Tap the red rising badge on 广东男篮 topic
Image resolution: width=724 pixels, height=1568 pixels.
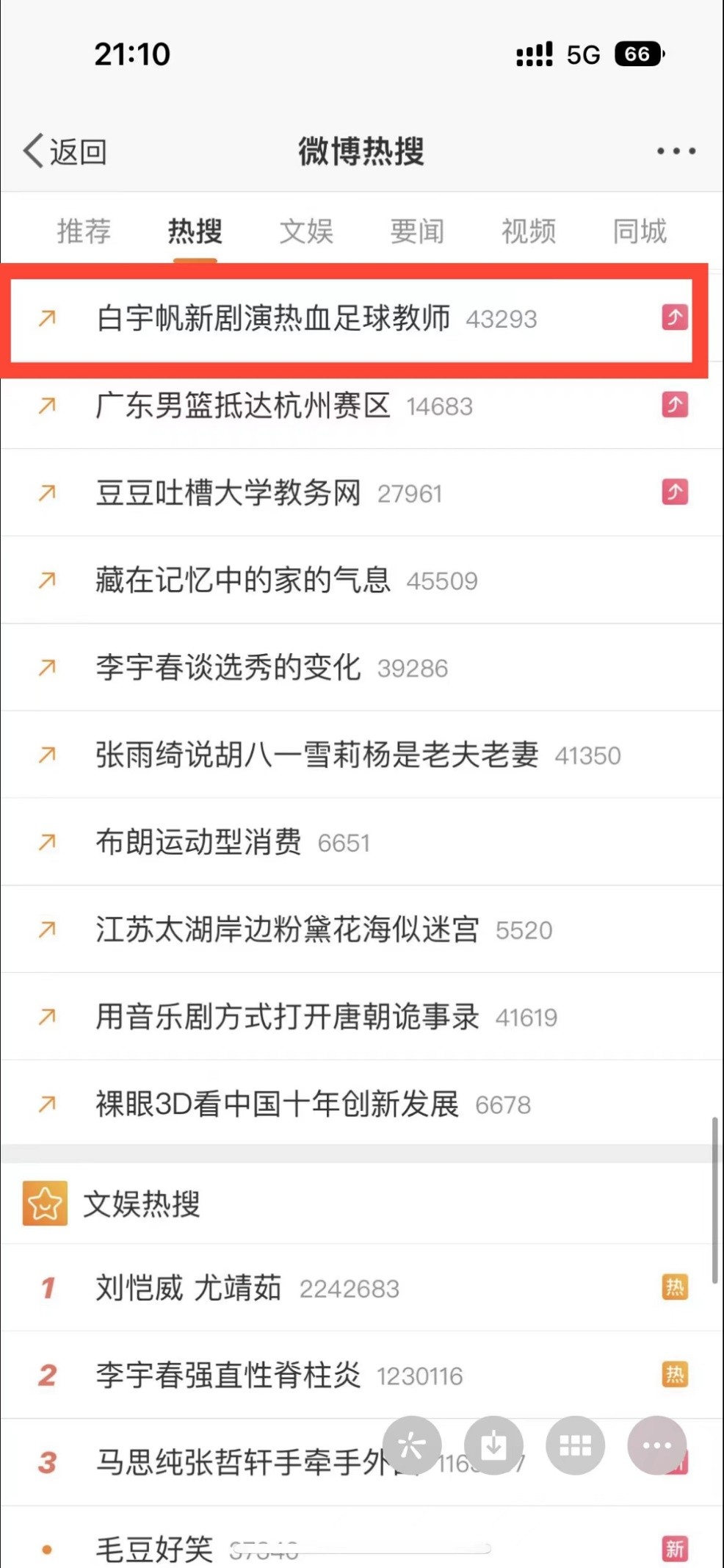tap(675, 406)
